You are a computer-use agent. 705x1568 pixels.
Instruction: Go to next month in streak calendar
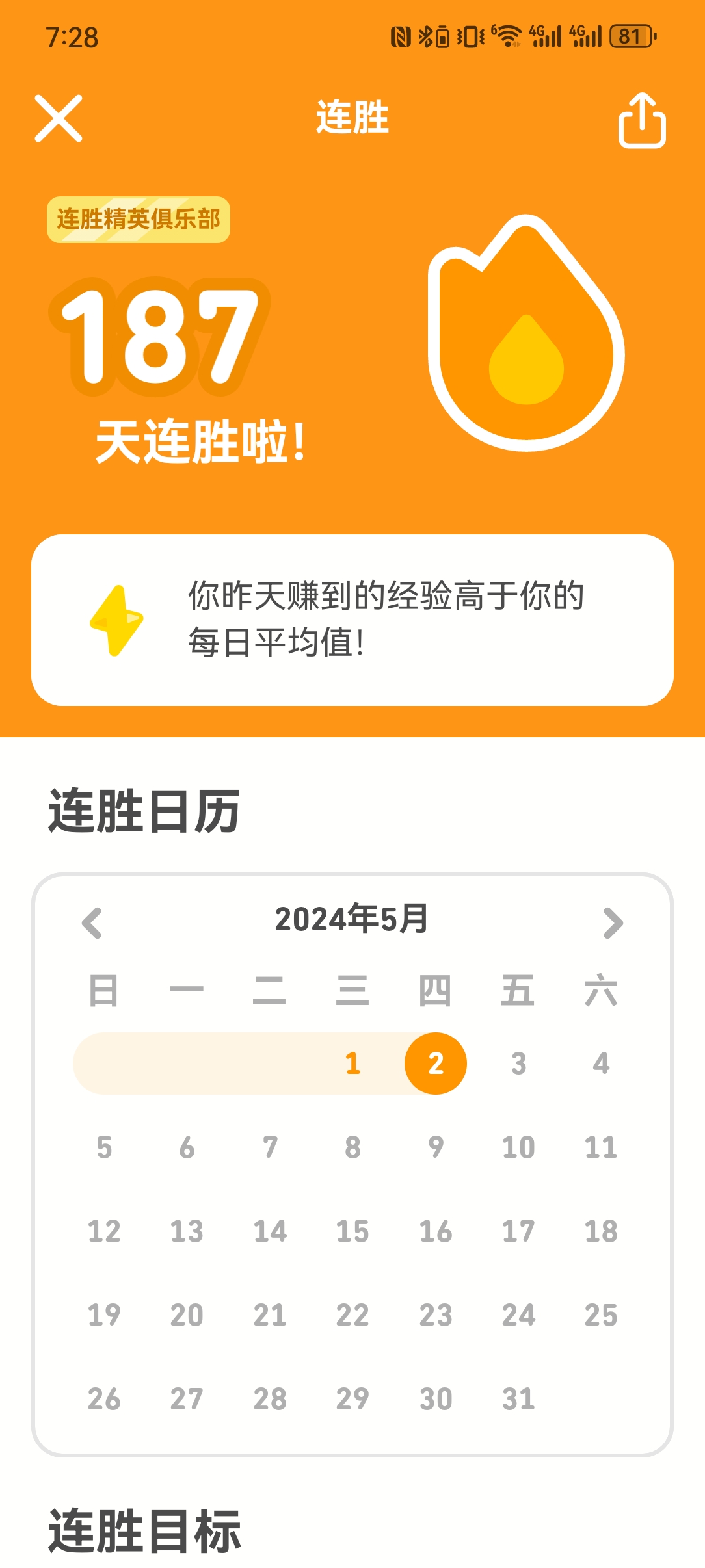(613, 922)
